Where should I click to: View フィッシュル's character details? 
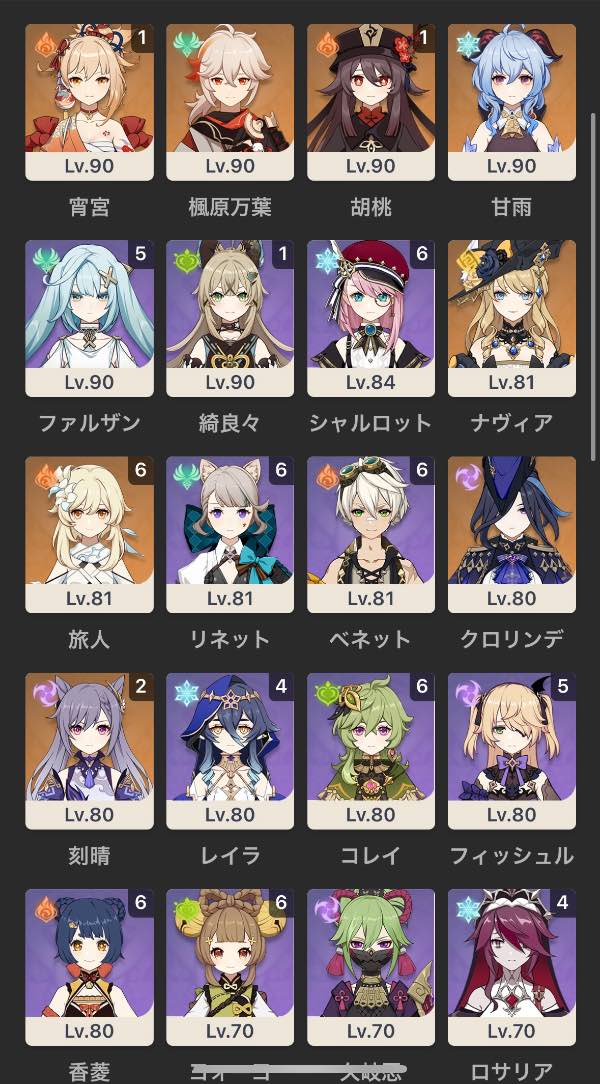point(512,750)
